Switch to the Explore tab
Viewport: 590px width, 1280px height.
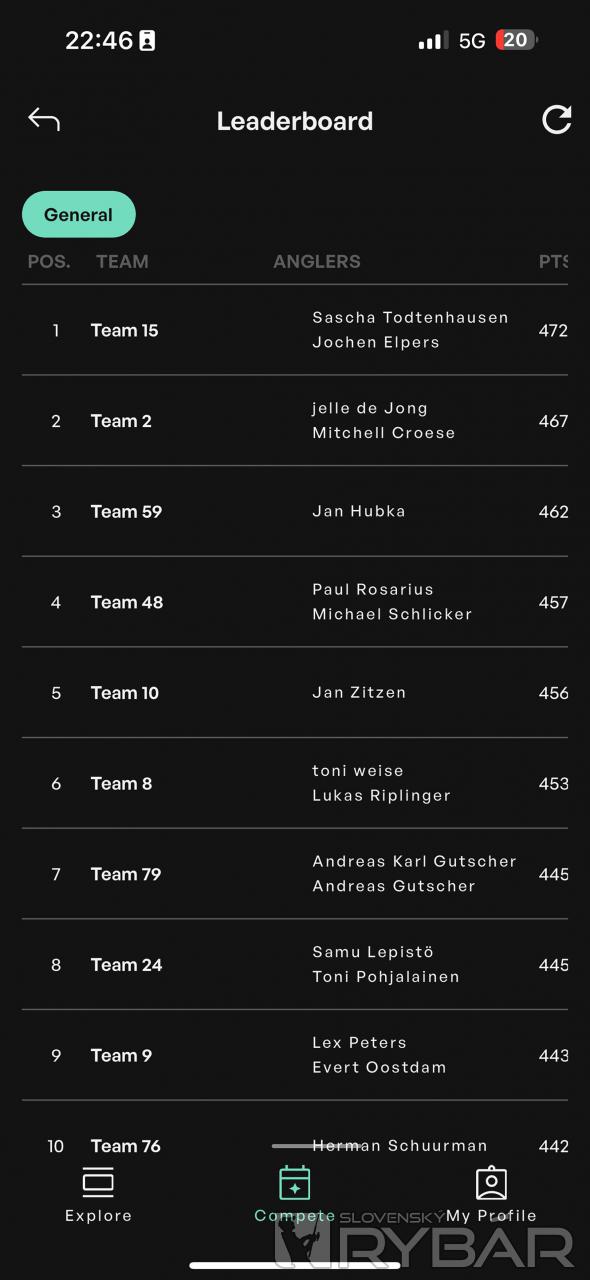pos(98,1195)
